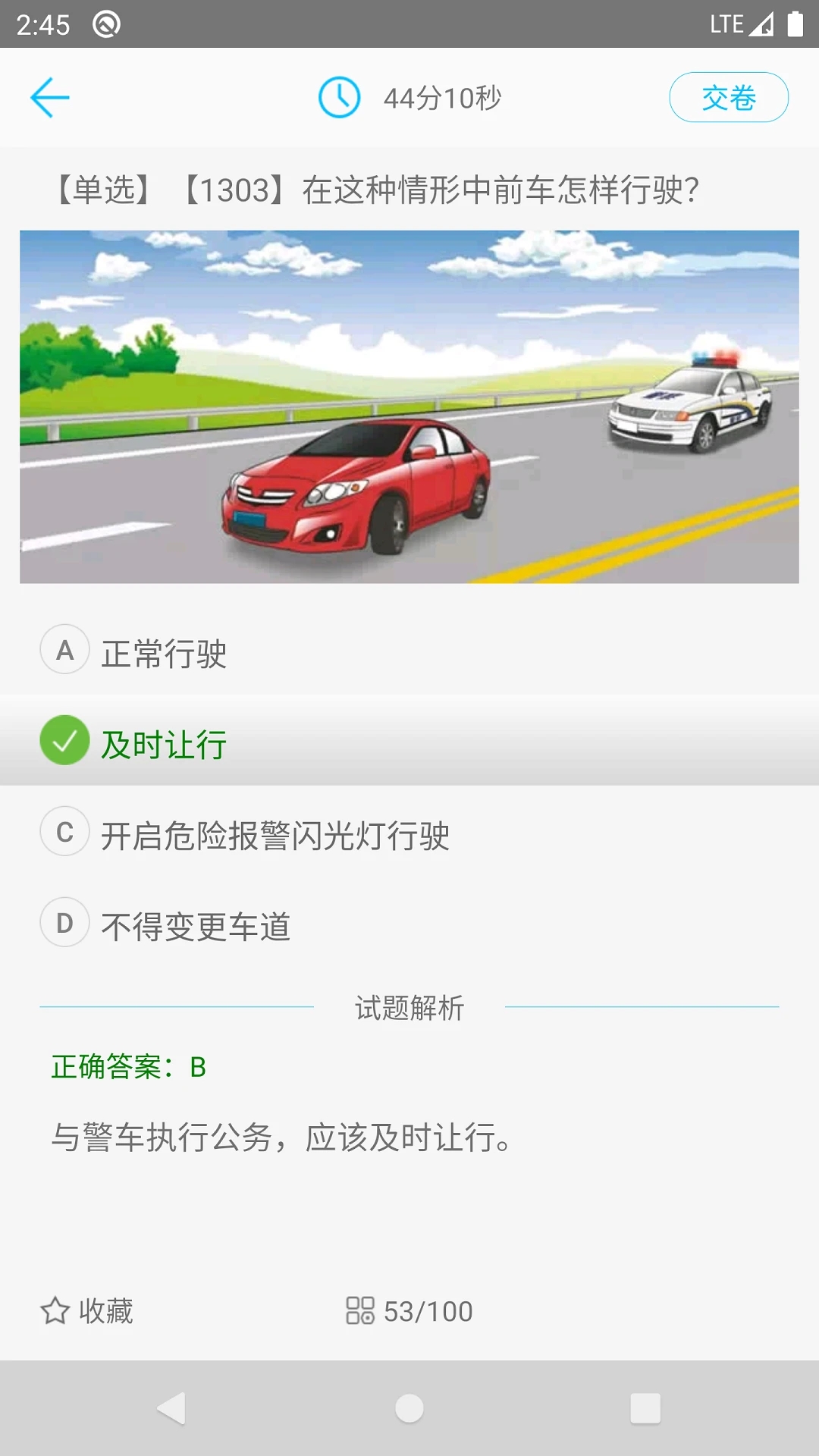Expand the 试题解析 explanation section
The image size is (819, 1456).
click(409, 1009)
